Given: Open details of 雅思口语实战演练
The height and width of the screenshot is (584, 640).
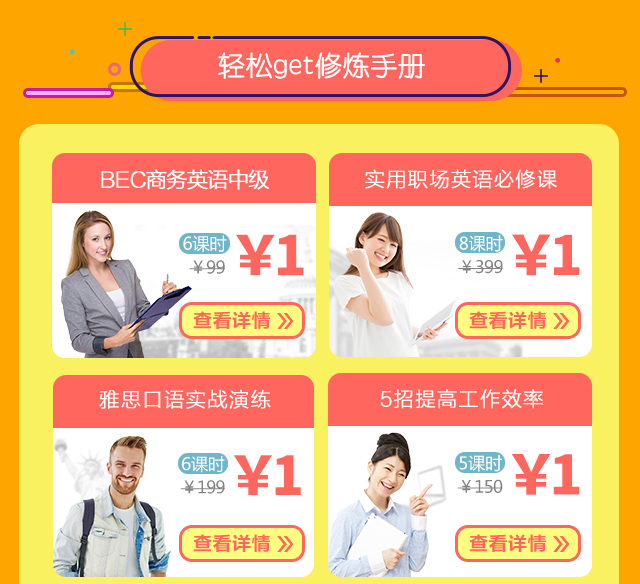Looking at the screenshot, I should (242, 544).
